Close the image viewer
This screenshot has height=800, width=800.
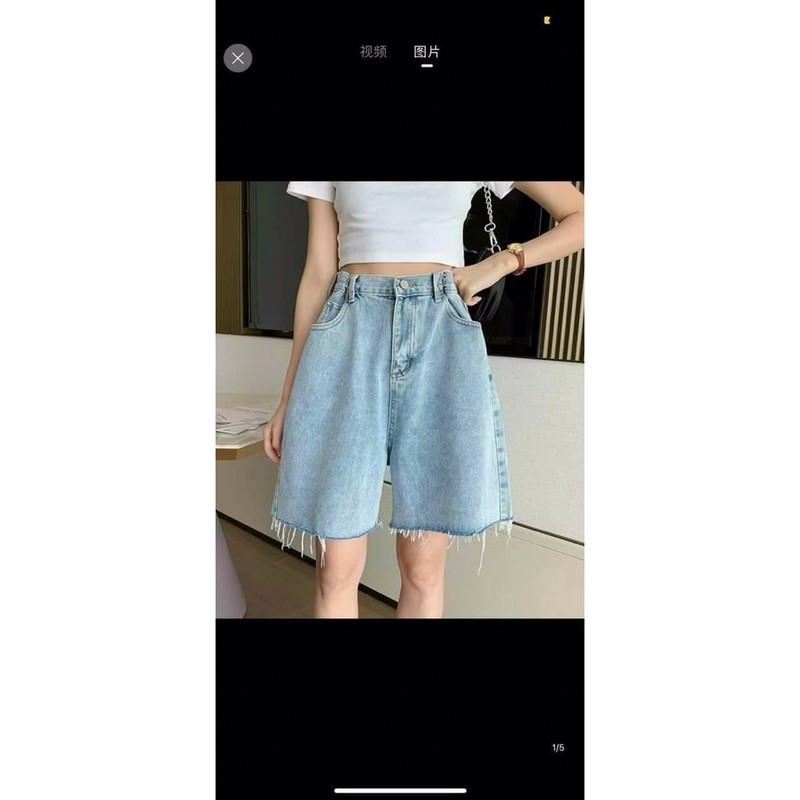238,58
